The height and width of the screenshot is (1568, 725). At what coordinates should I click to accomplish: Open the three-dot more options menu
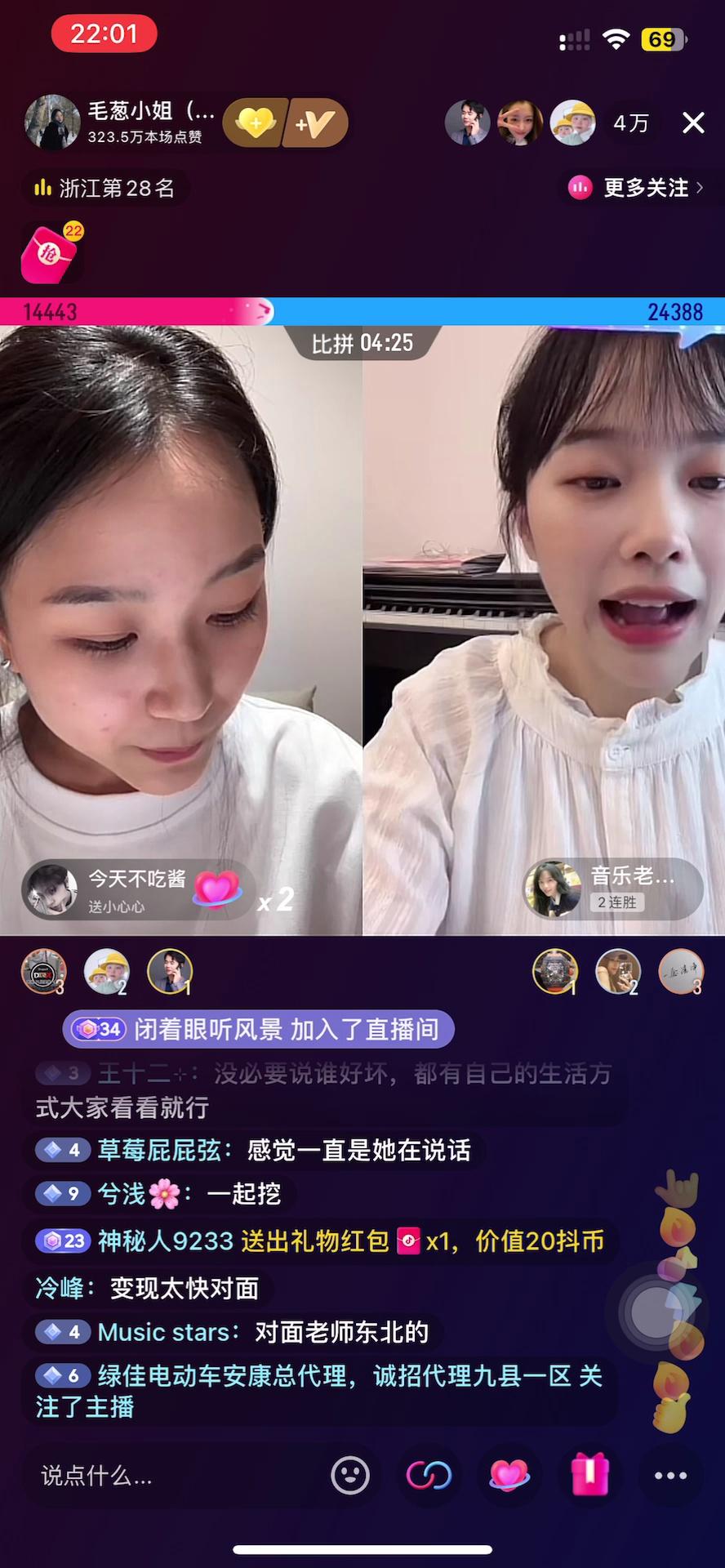click(x=670, y=1476)
